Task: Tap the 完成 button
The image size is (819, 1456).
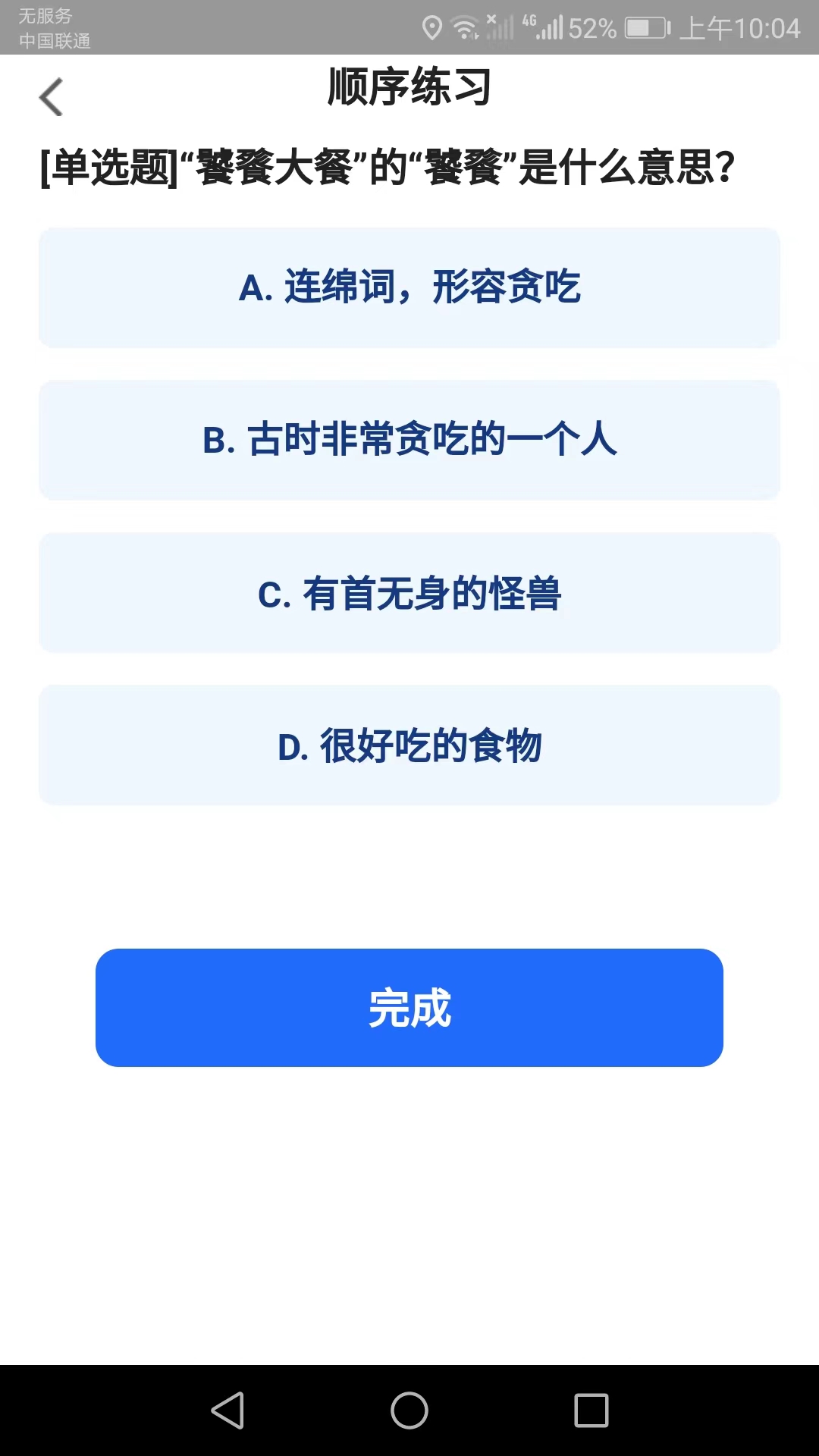Action: (409, 1008)
